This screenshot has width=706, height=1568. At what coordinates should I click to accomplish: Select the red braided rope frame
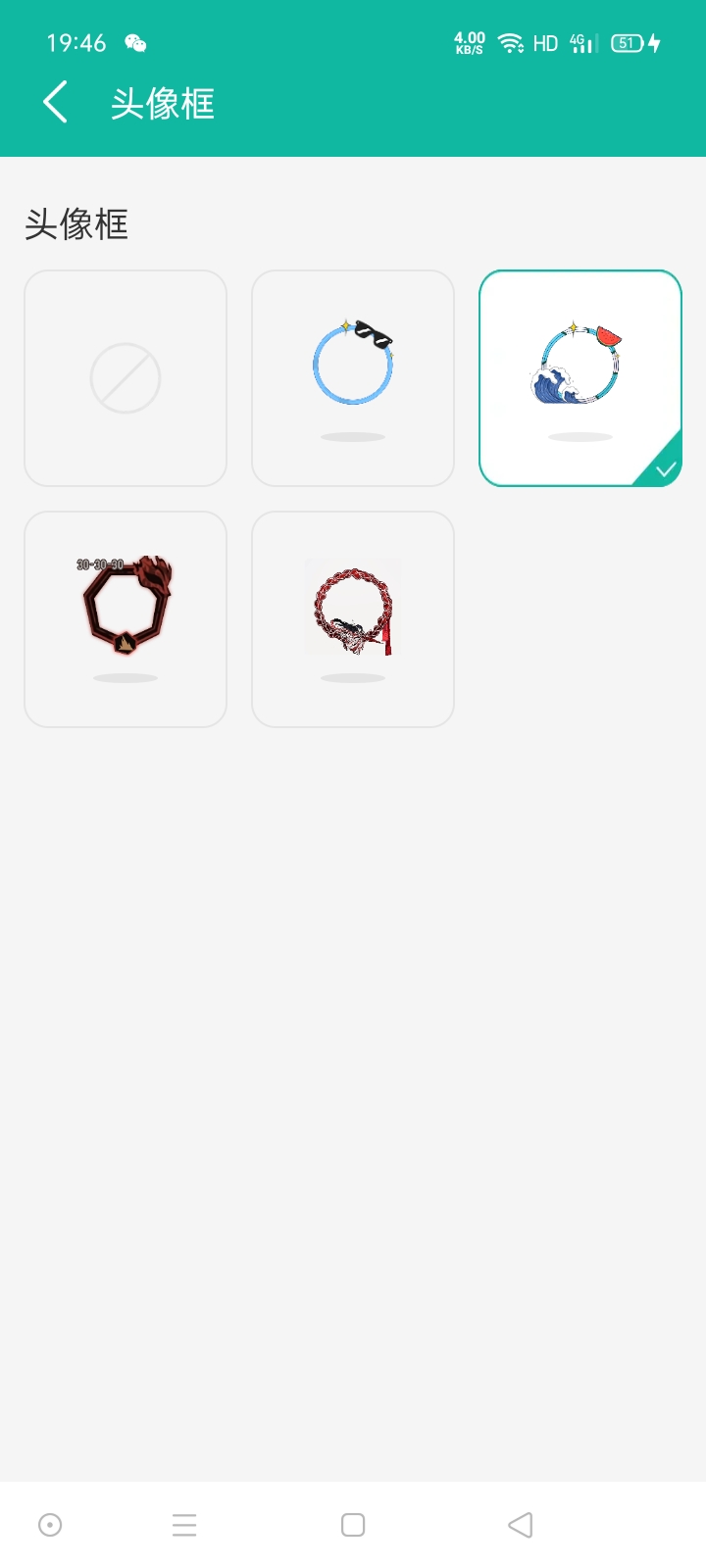click(353, 619)
